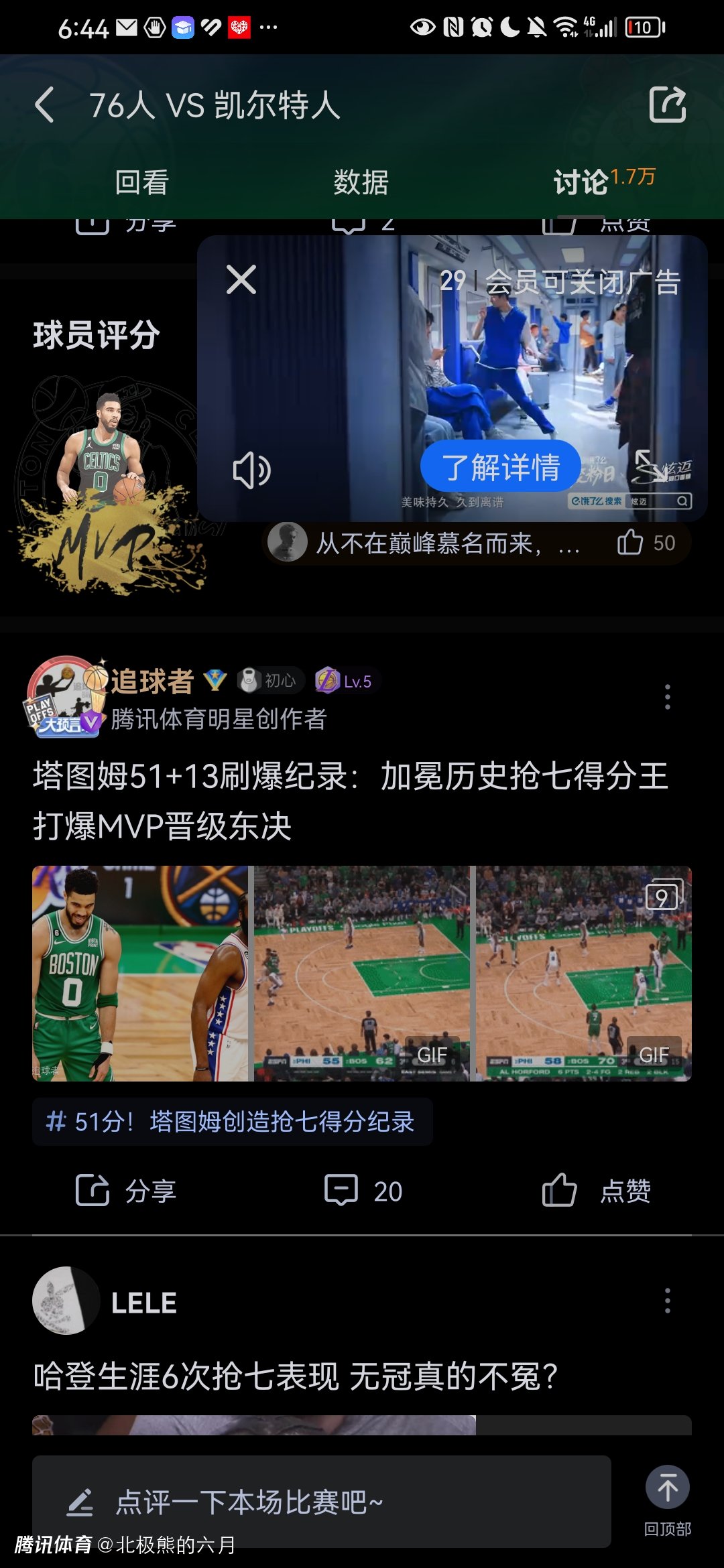Like 追球者's post with 点赞
The width and height of the screenshot is (724, 1568).
(x=596, y=1191)
